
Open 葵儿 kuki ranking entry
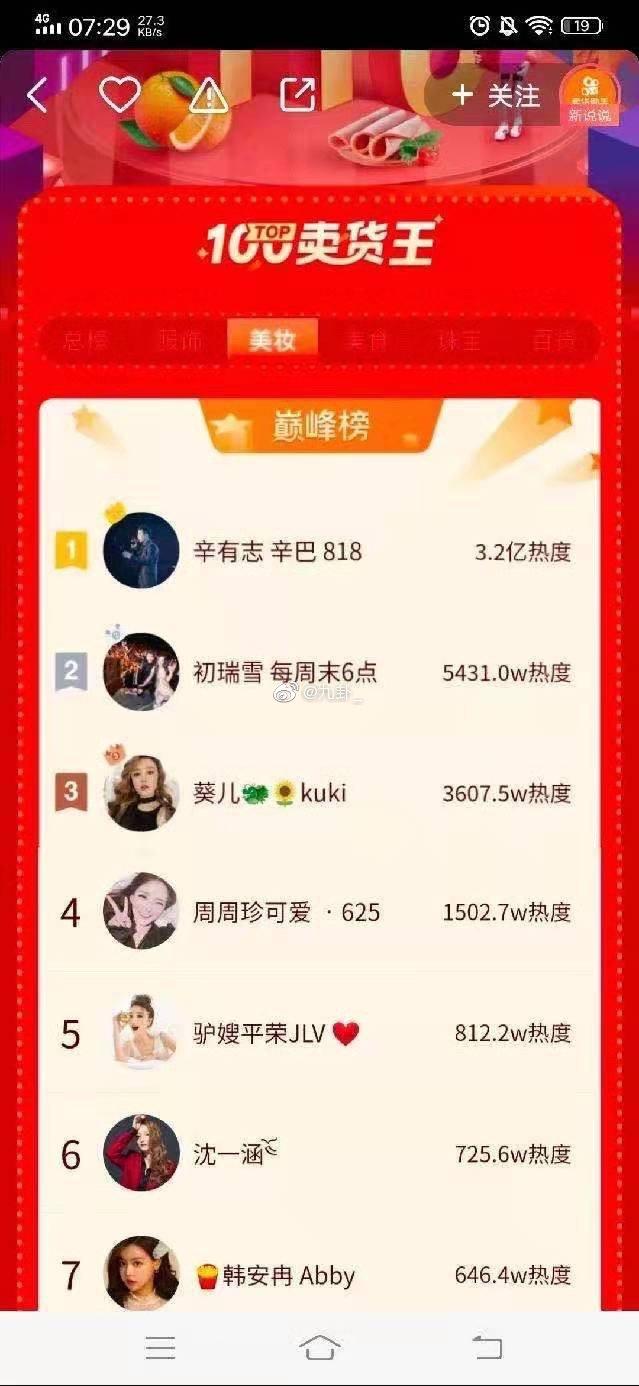(320, 793)
